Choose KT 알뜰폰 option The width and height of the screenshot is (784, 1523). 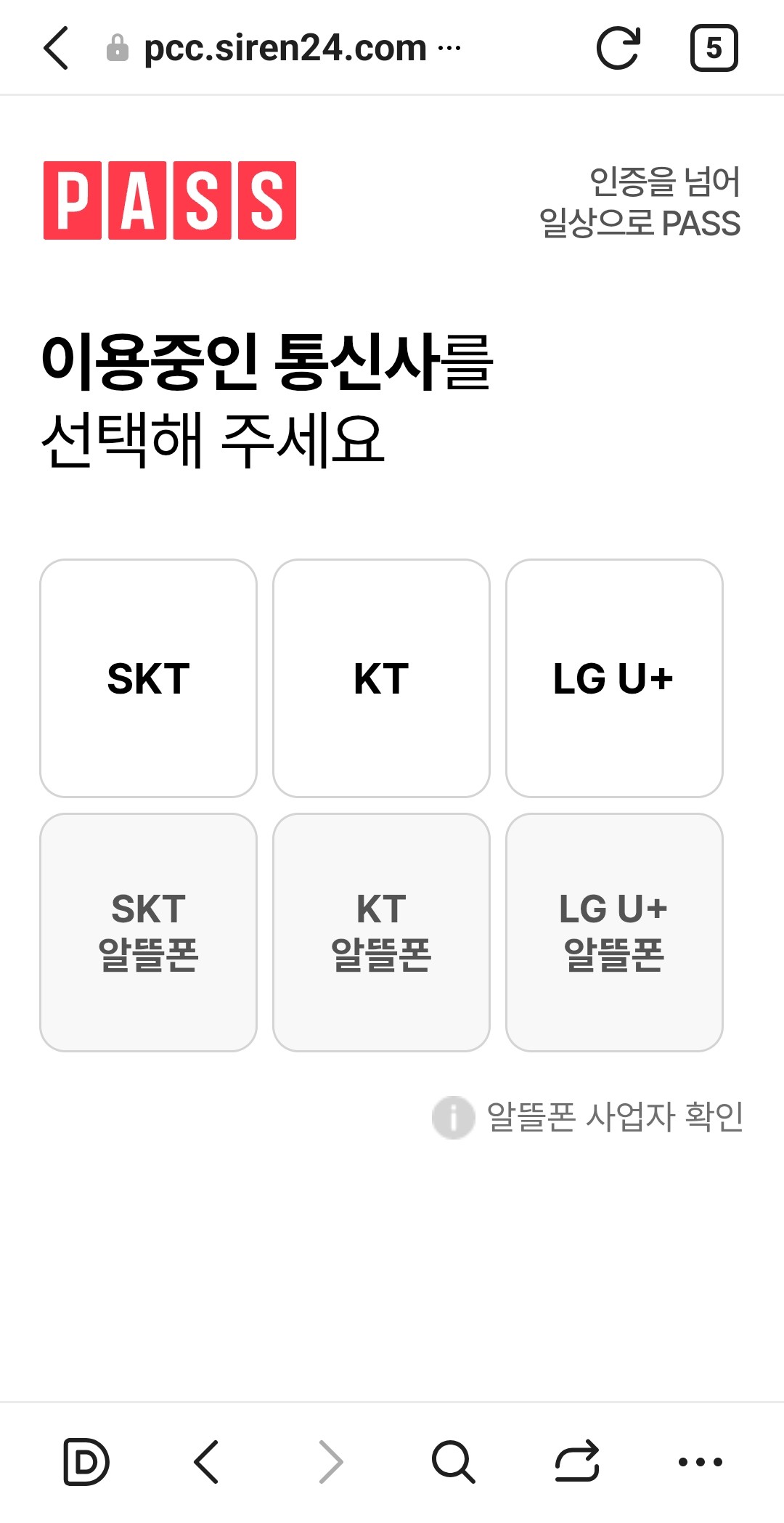[381, 932]
